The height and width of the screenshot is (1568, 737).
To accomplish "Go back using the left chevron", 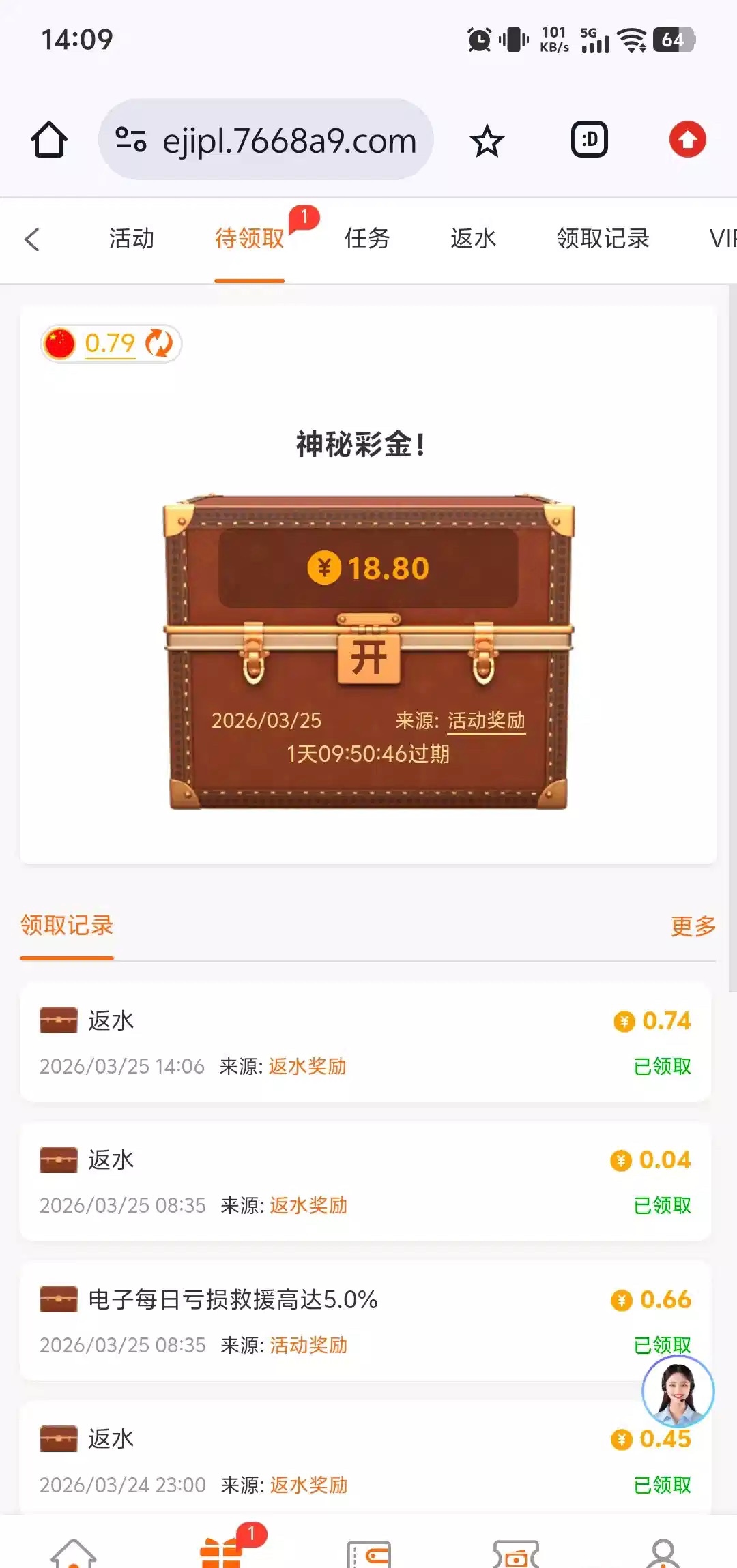I will pyautogui.click(x=32, y=239).
